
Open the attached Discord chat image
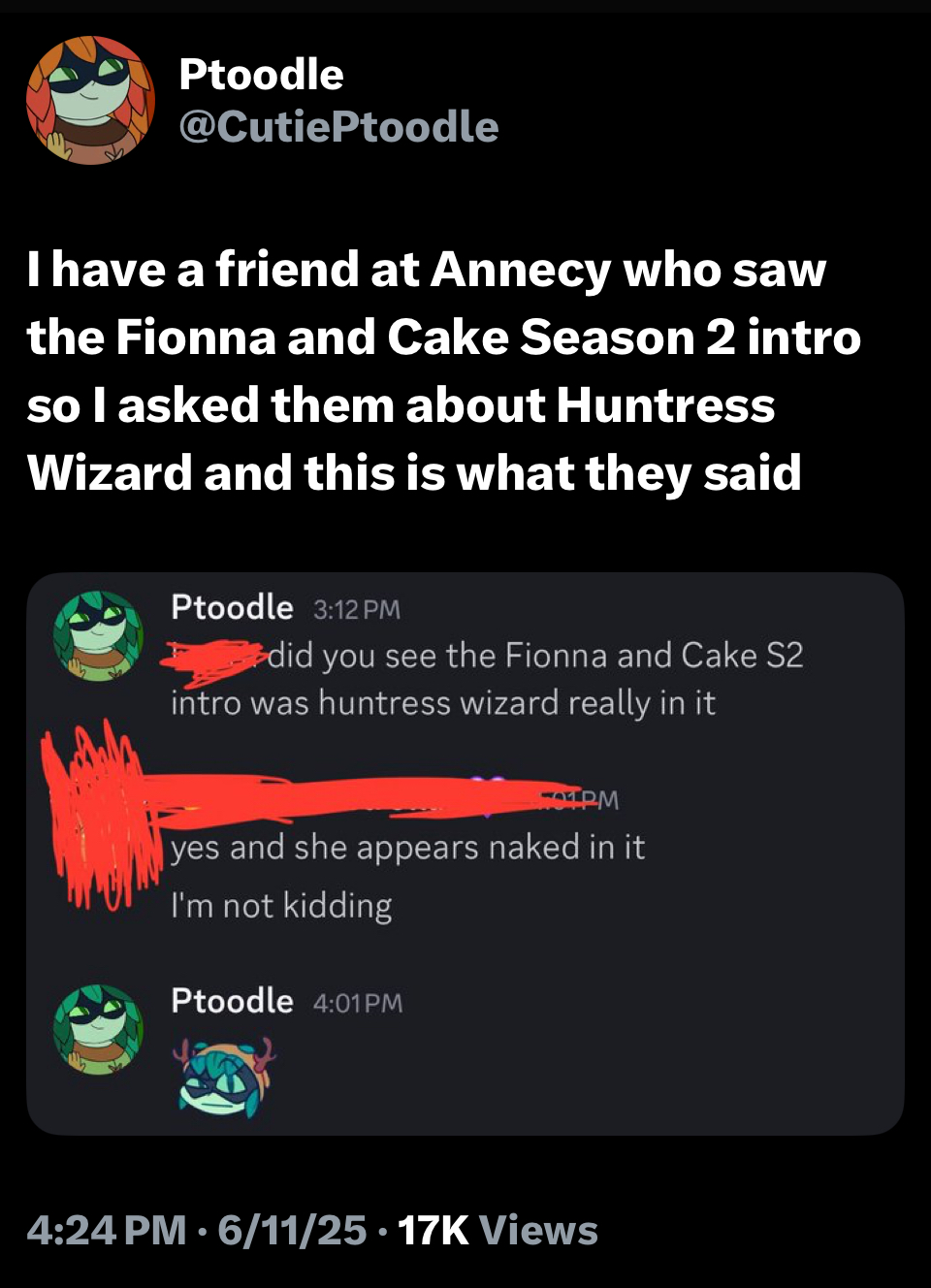point(465,853)
